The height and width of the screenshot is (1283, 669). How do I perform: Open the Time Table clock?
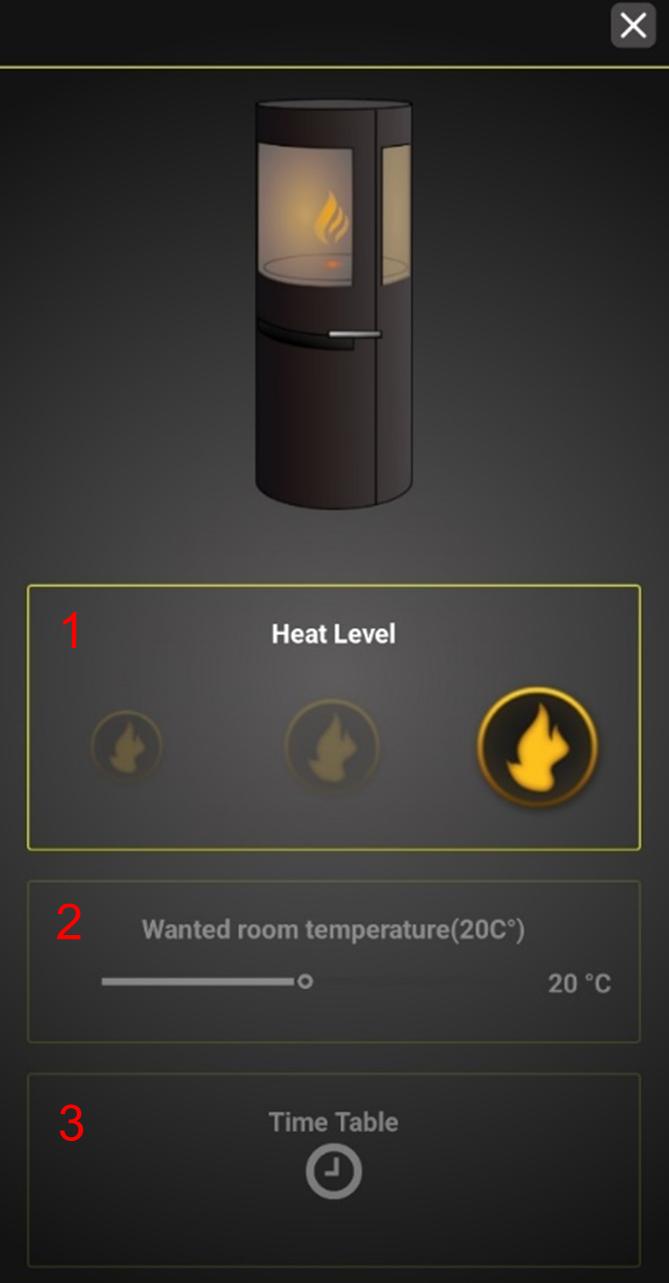click(334, 1172)
